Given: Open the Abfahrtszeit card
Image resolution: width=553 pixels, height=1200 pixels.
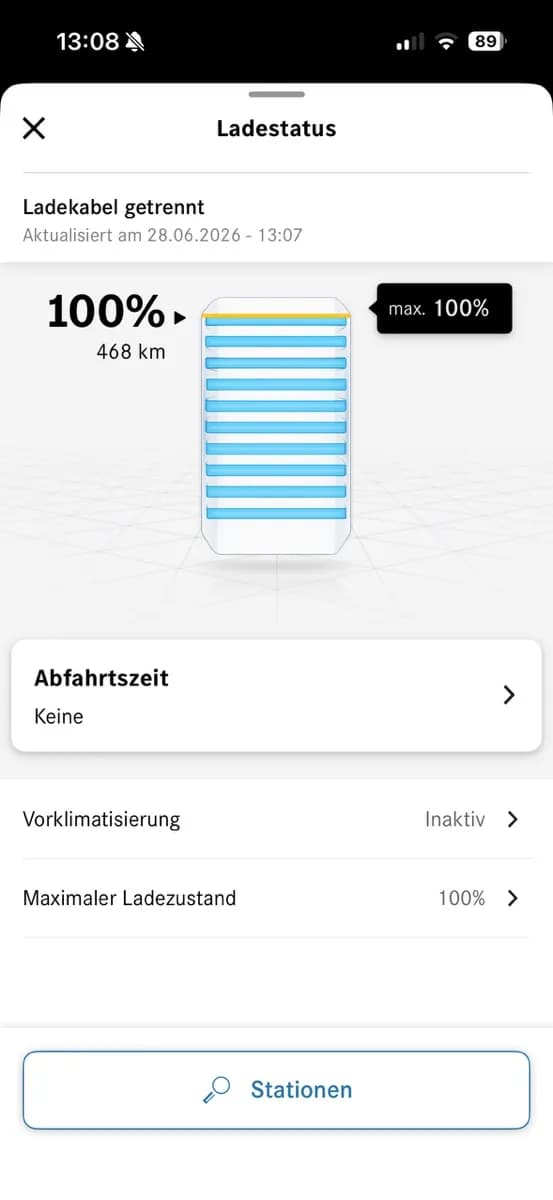Looking at the screenshot, I should 276,696.
